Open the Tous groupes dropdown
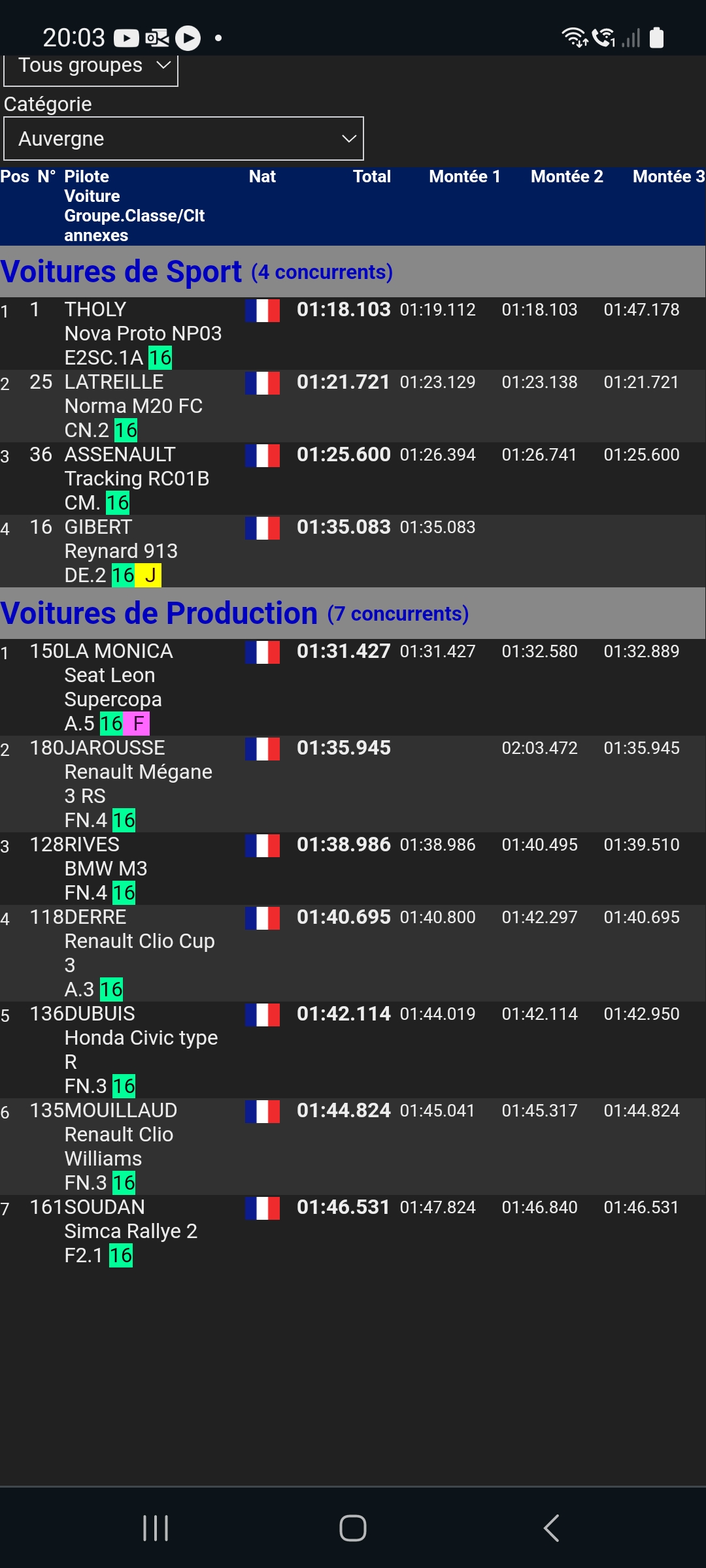The width and height of the screenshot is (706, 1568). tap(90, 67)
